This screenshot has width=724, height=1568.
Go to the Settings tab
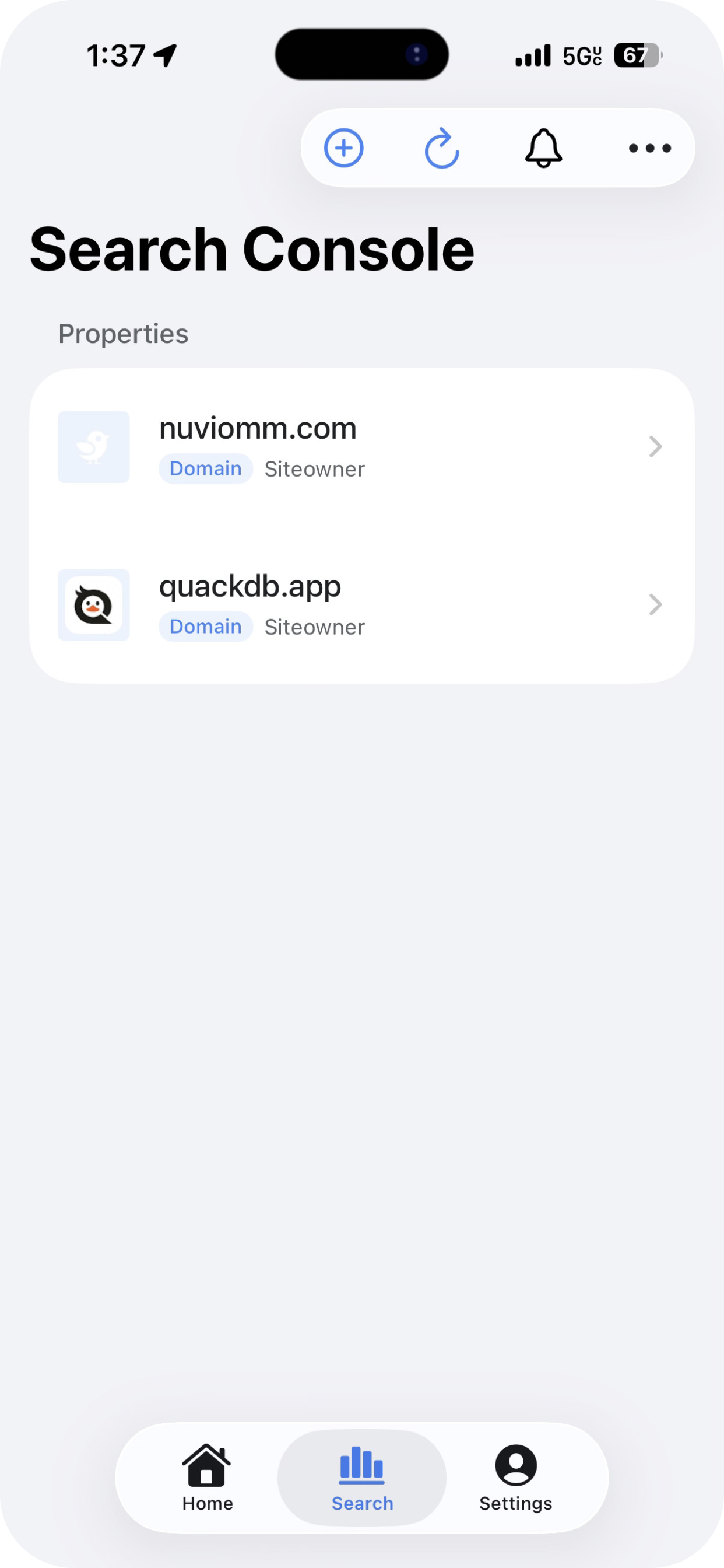coord(515,1478)
